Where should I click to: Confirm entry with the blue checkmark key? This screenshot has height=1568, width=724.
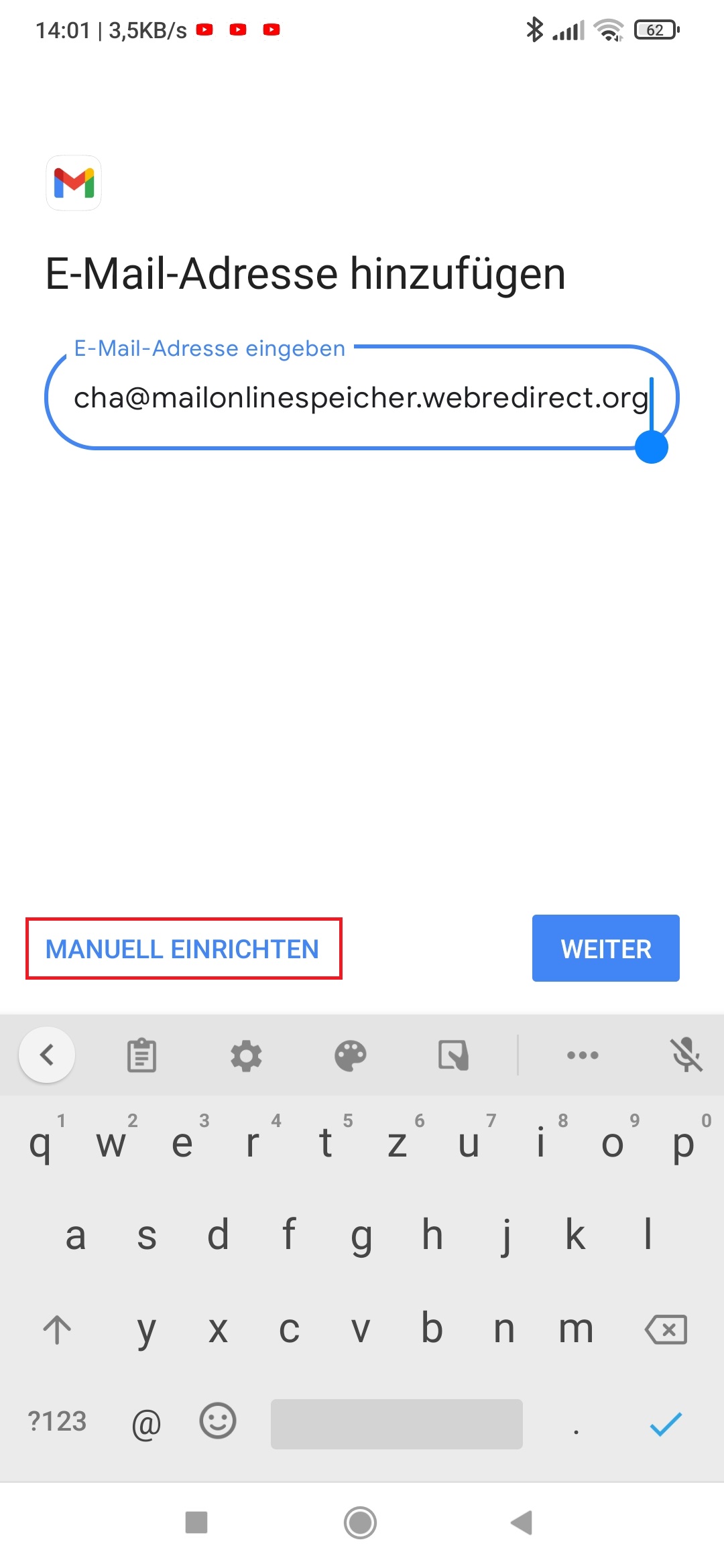(666, 1423)
